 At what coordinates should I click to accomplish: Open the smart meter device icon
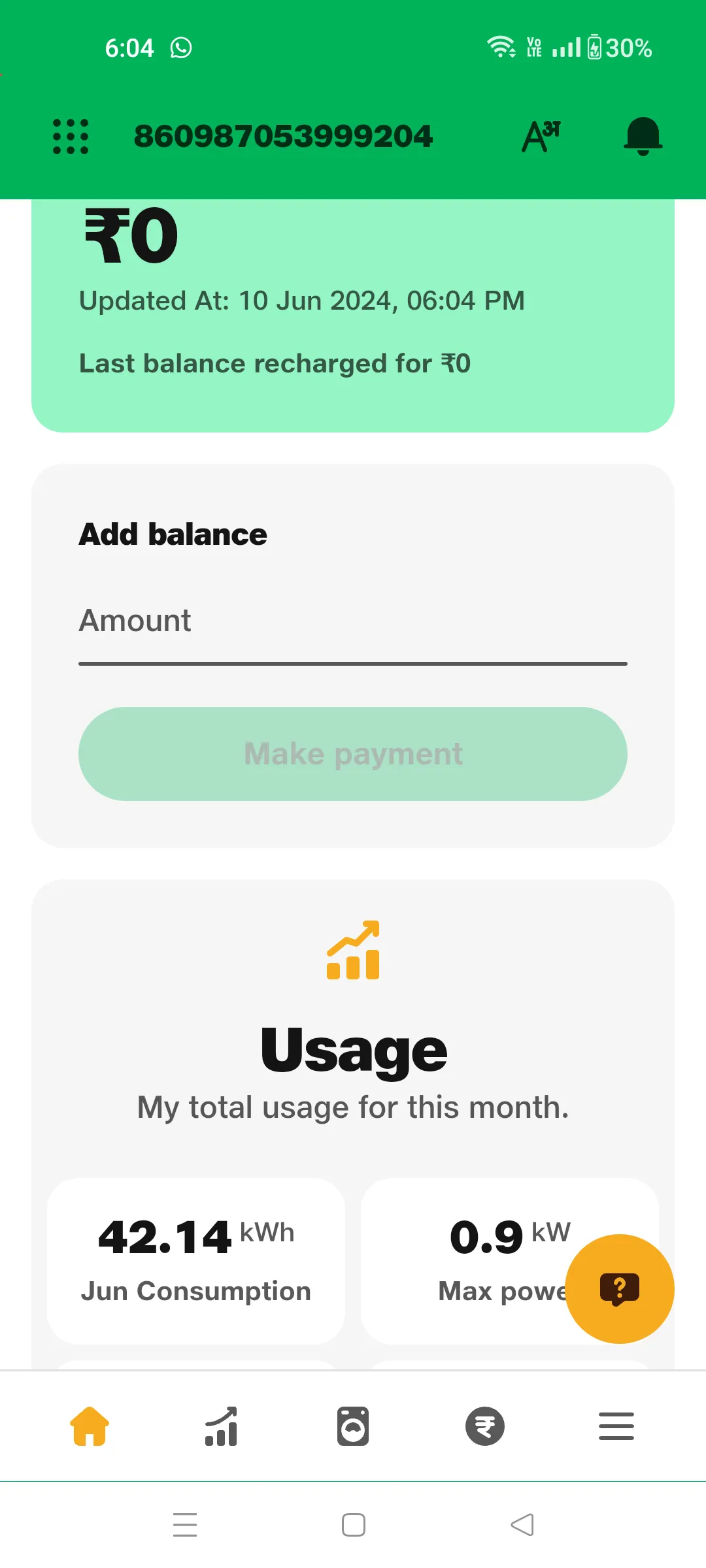(352, 1428)
